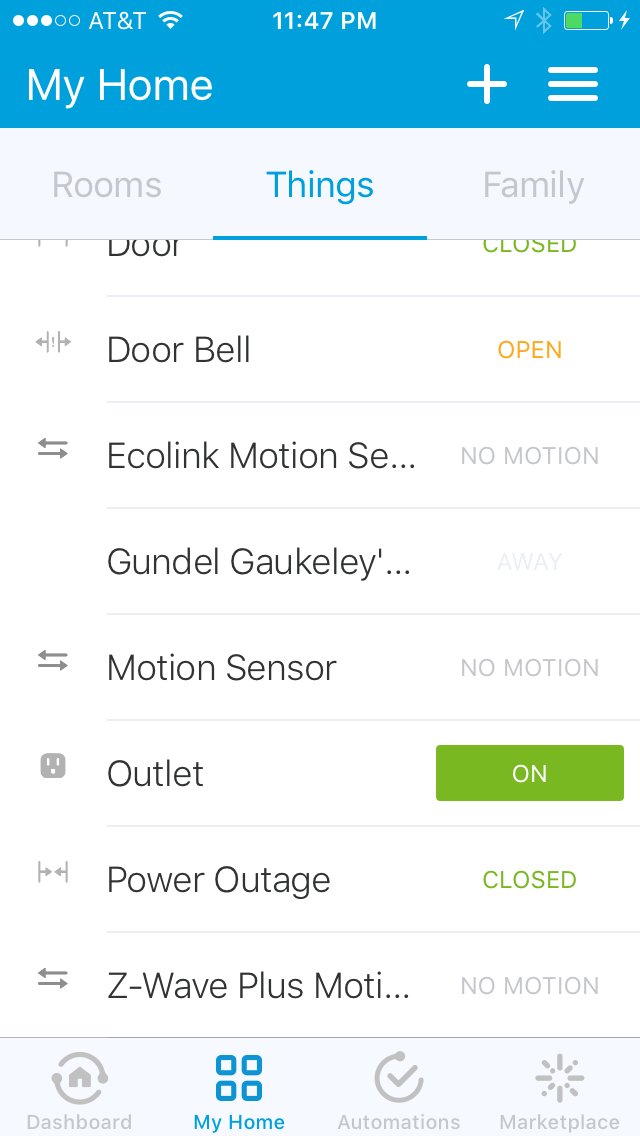Viewport: 640px width, 1136px height.
Task: Switch to the Rooms tab
Action: [x=107, y=185]
